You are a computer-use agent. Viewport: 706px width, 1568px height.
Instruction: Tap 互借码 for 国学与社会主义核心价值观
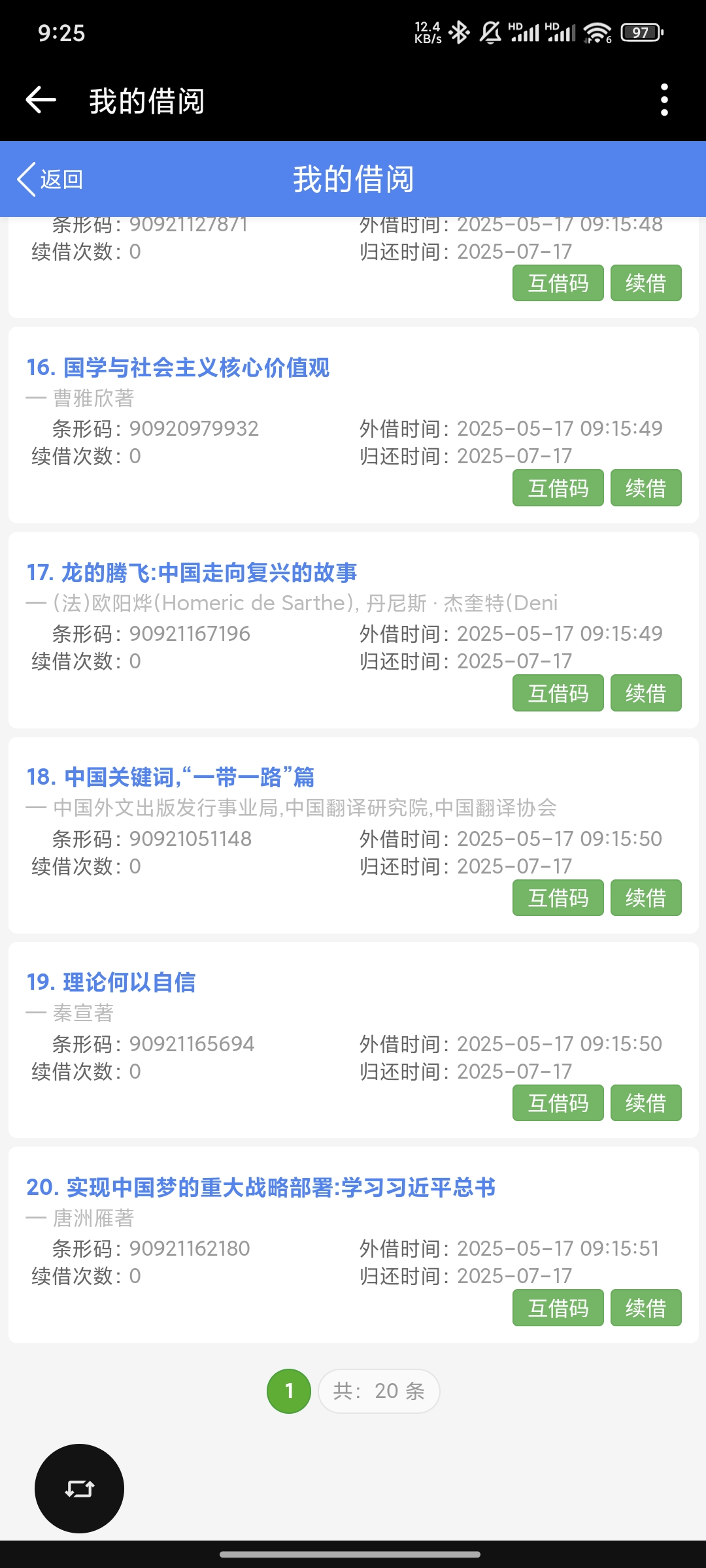[558, 488]
